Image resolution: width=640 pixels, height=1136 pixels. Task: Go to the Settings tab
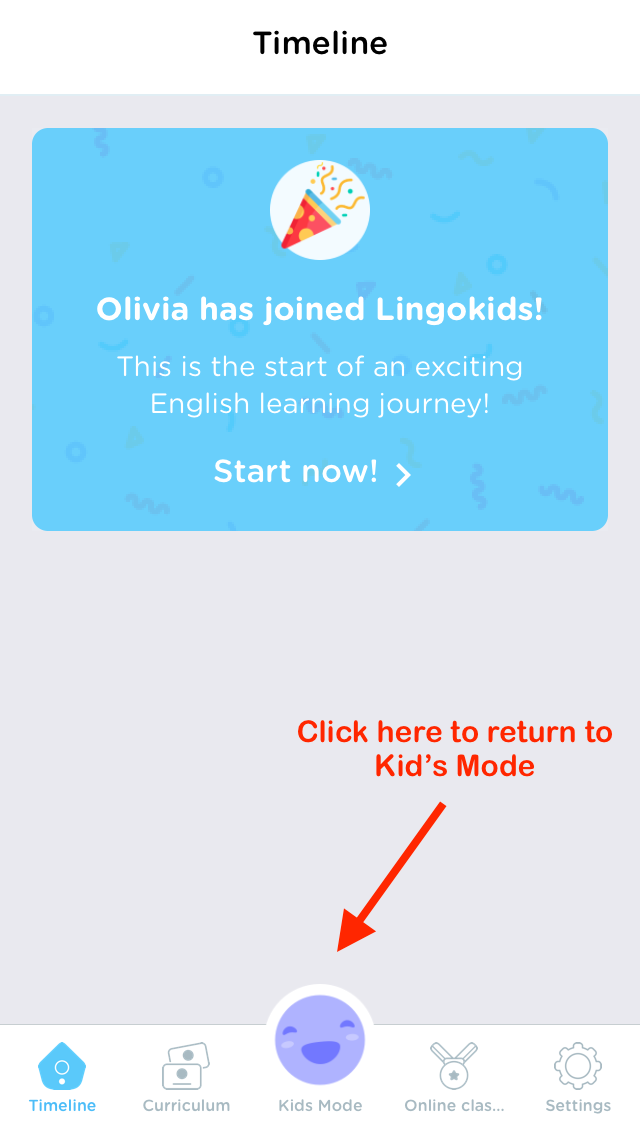coord(578,1077)
